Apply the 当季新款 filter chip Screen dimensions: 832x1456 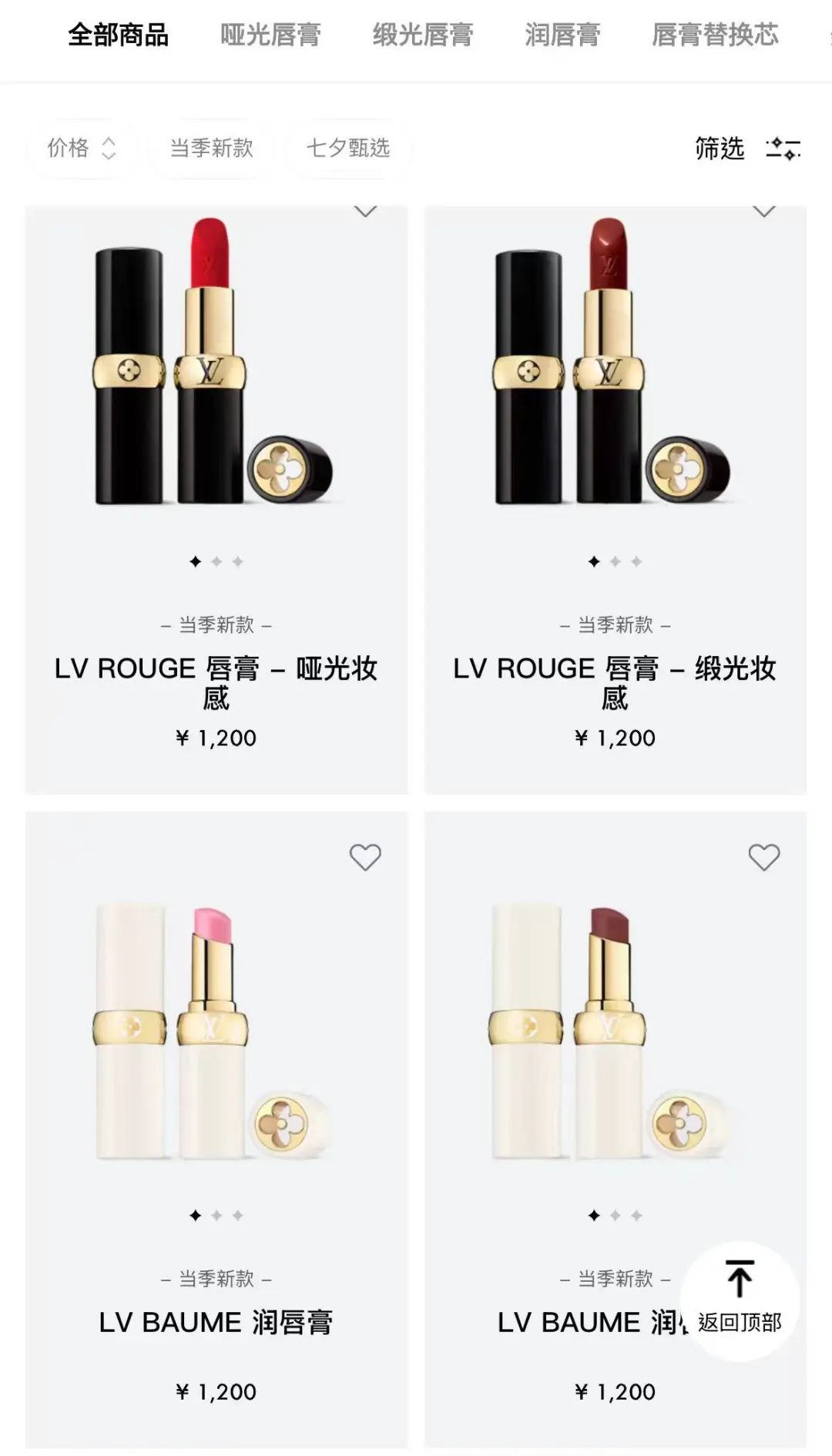click(x=211, y=148)
